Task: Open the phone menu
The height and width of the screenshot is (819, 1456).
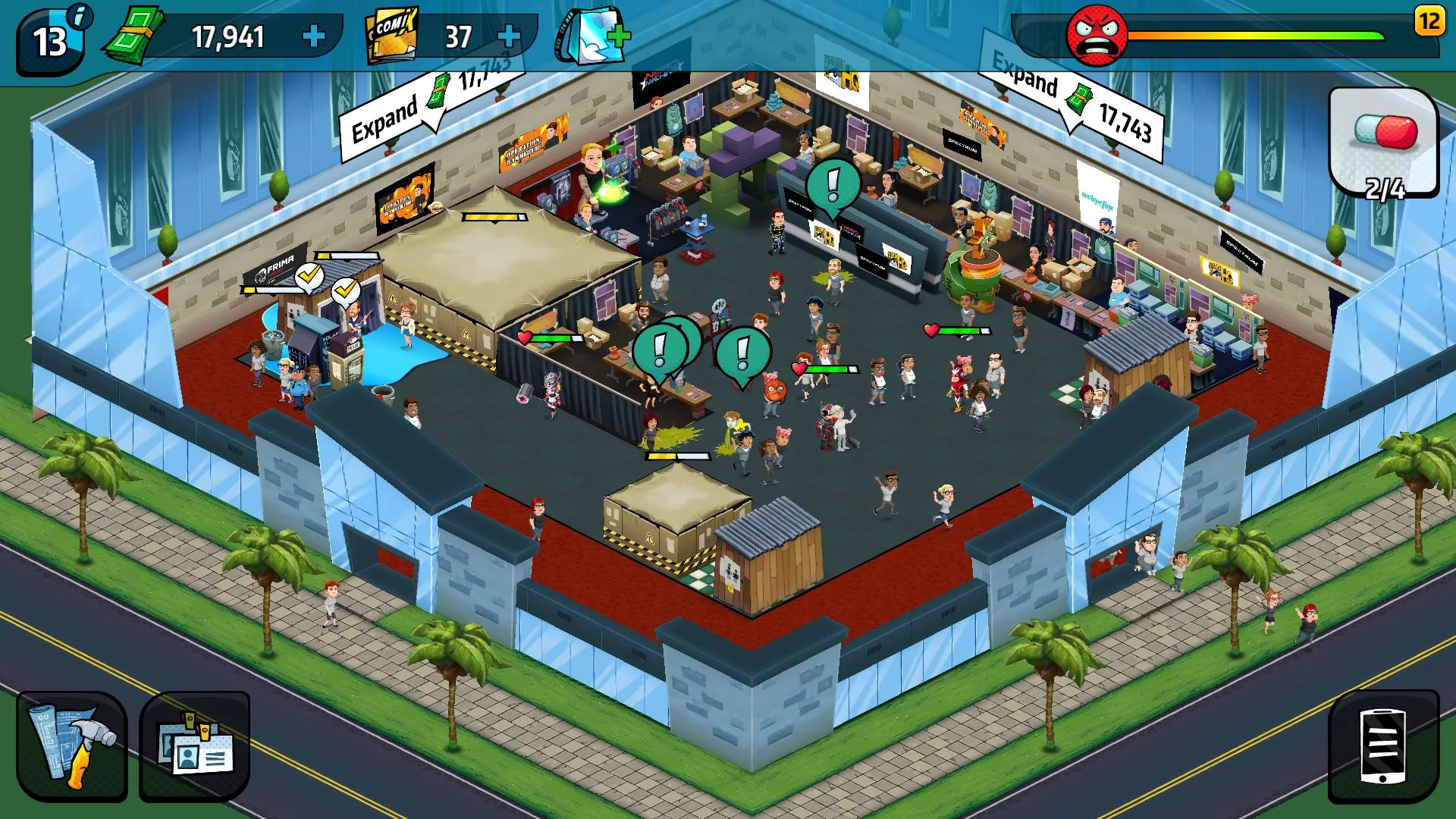Action: tap(1383, 746)
